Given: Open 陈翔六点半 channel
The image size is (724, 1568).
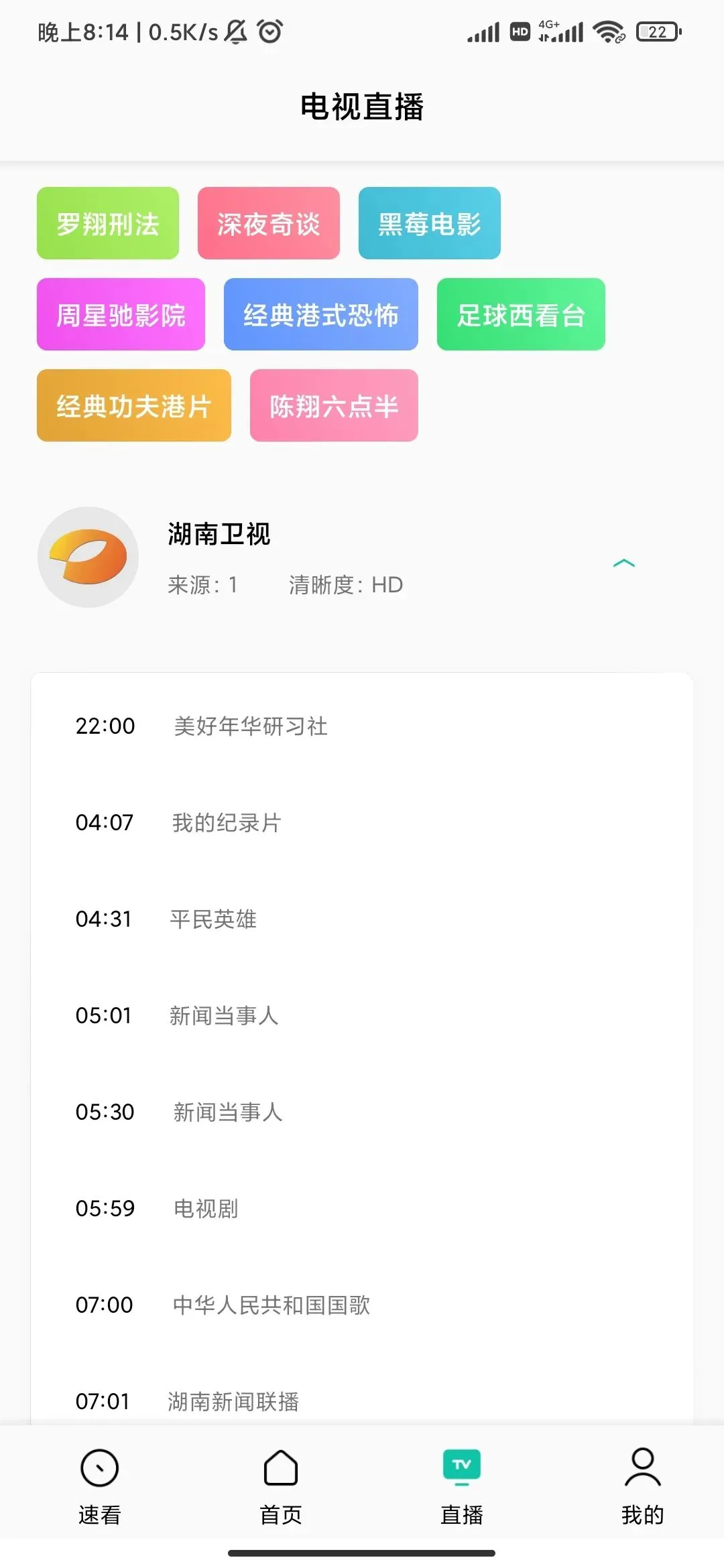Looking at the screenshot, I should click(334, 405).
